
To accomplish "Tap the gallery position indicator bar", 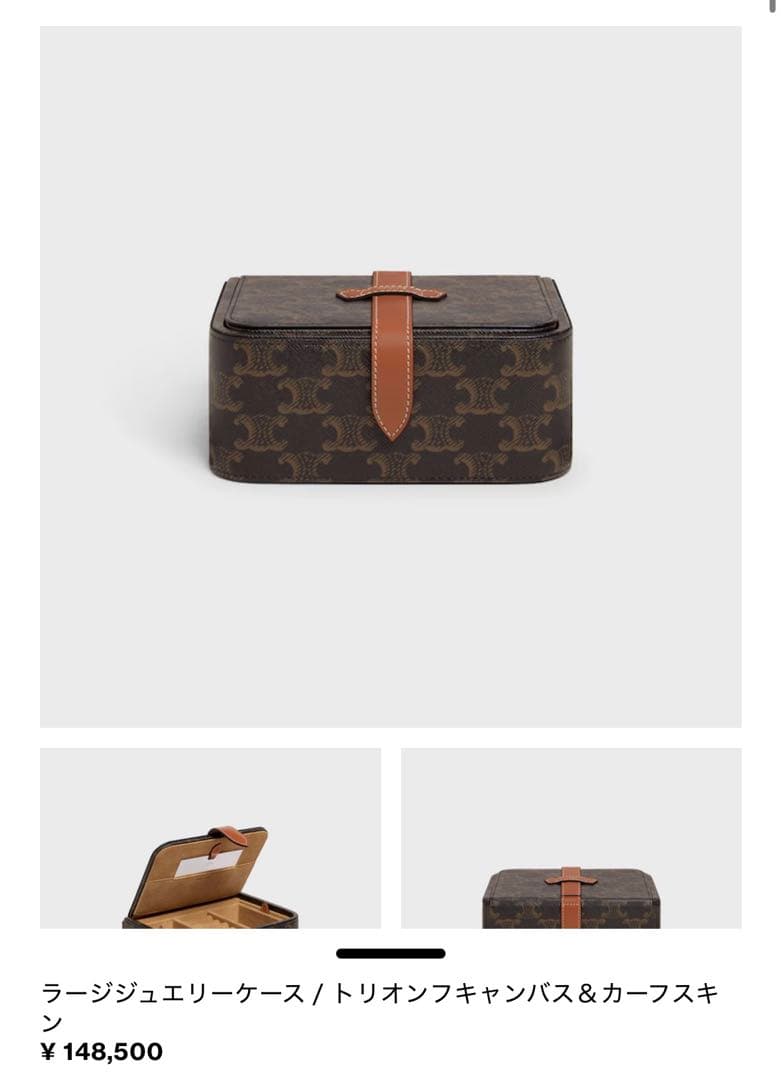I will click(x=390, y=952).
